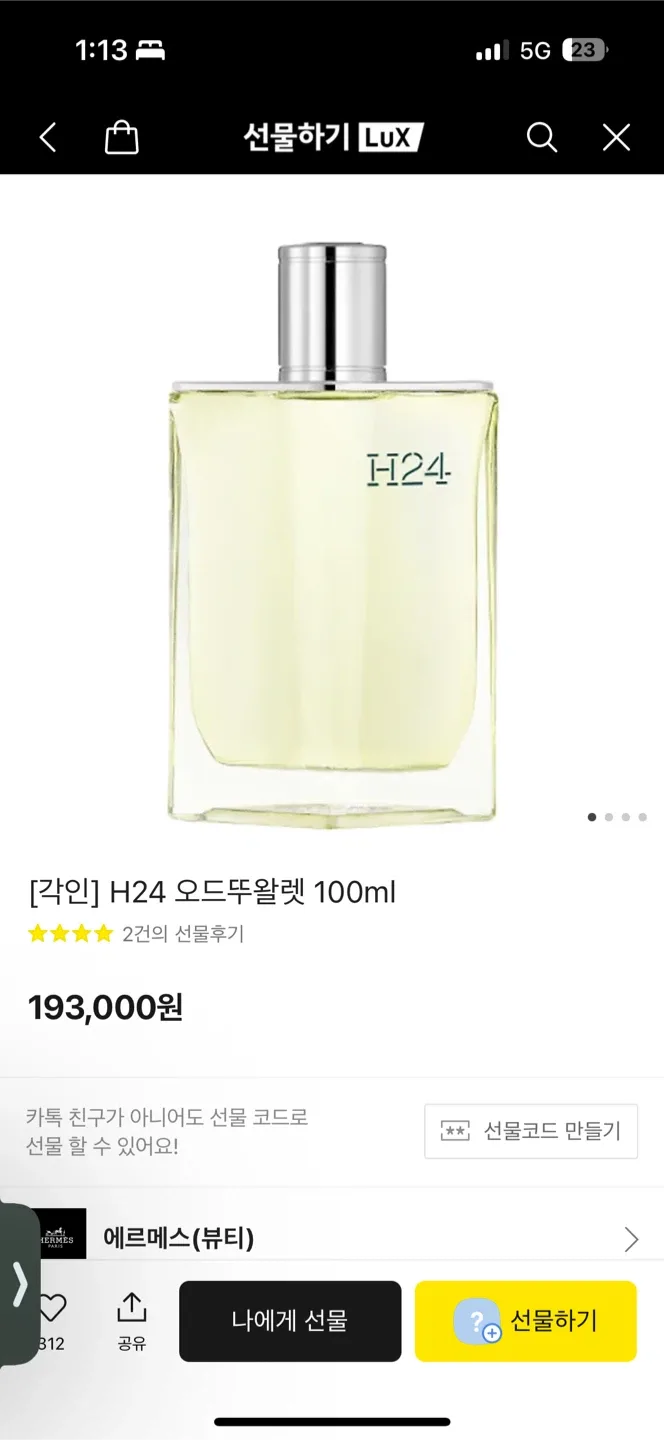Close the gift page with X
This screenshot has width=664, height=1440.
[616, 137]
